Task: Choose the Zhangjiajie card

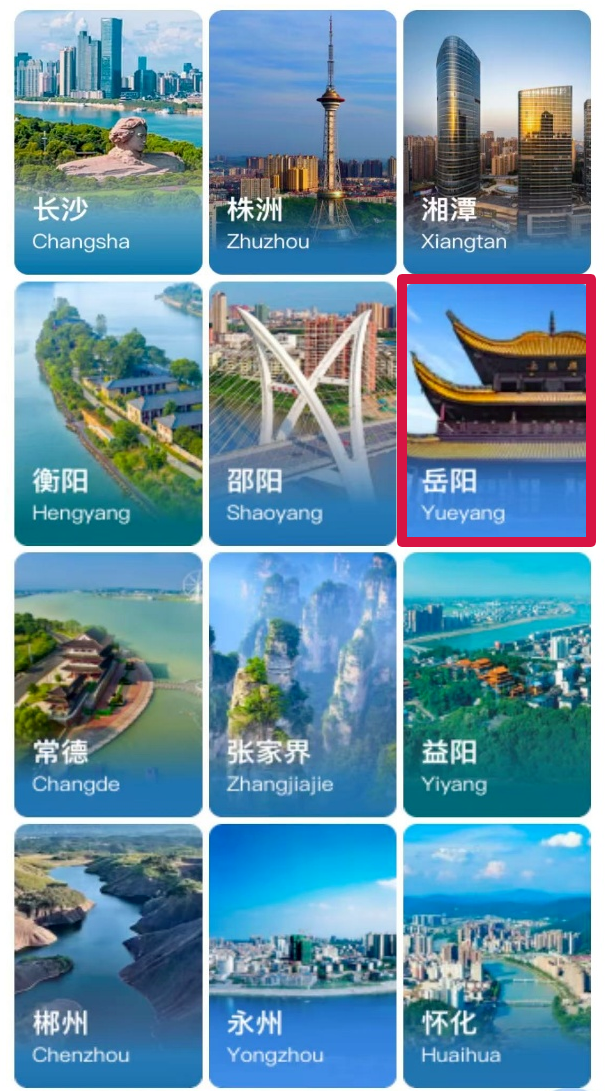Action: pos(302,684)
